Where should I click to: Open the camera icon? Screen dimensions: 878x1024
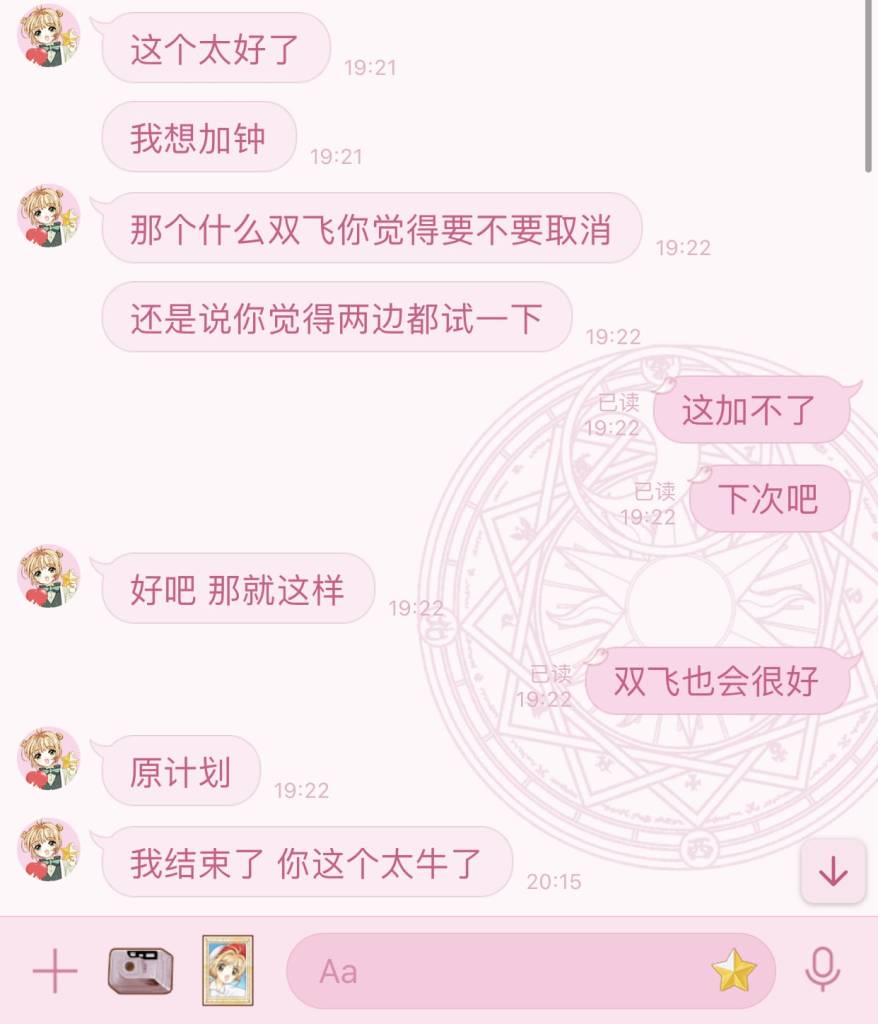pos(141,971)
